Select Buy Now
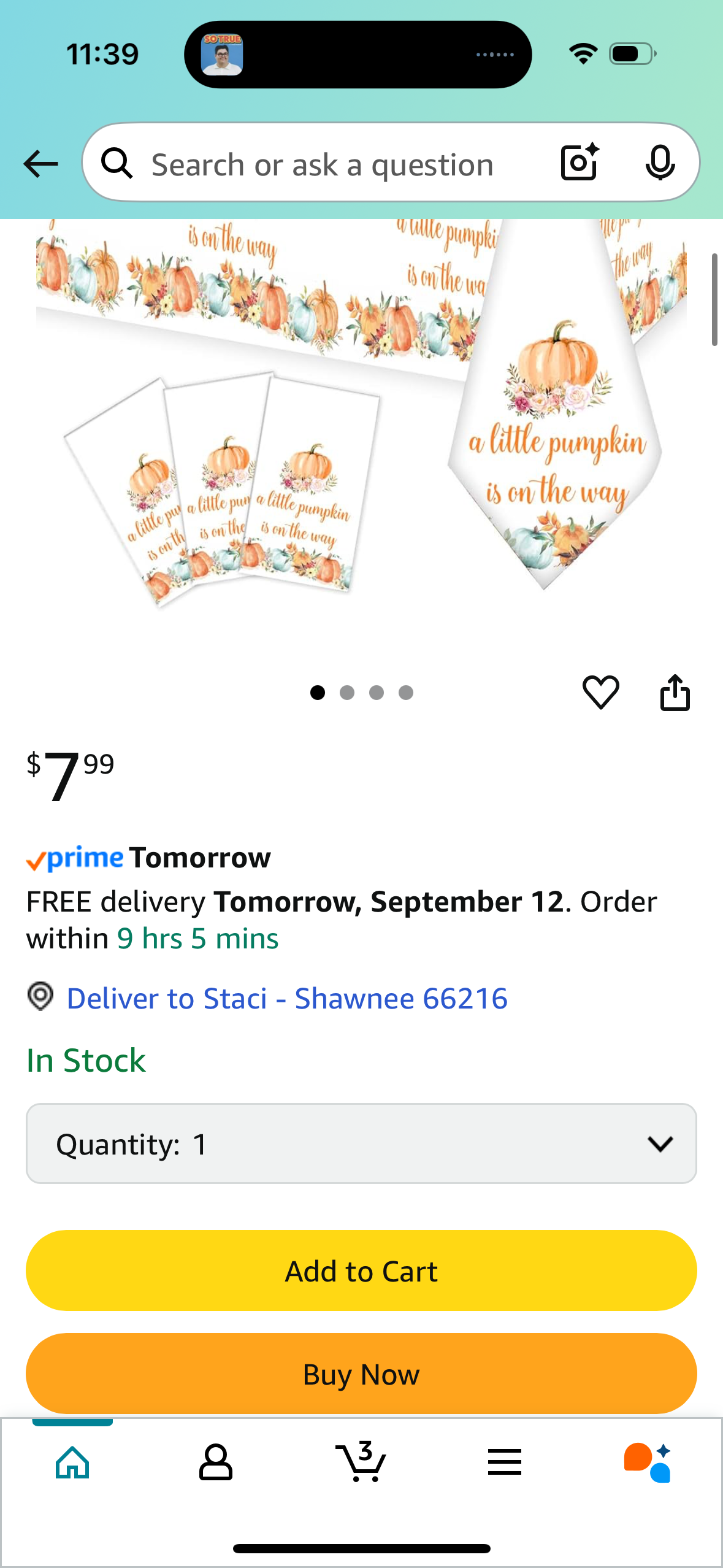723x1568 pixels. coord(361,1374)
